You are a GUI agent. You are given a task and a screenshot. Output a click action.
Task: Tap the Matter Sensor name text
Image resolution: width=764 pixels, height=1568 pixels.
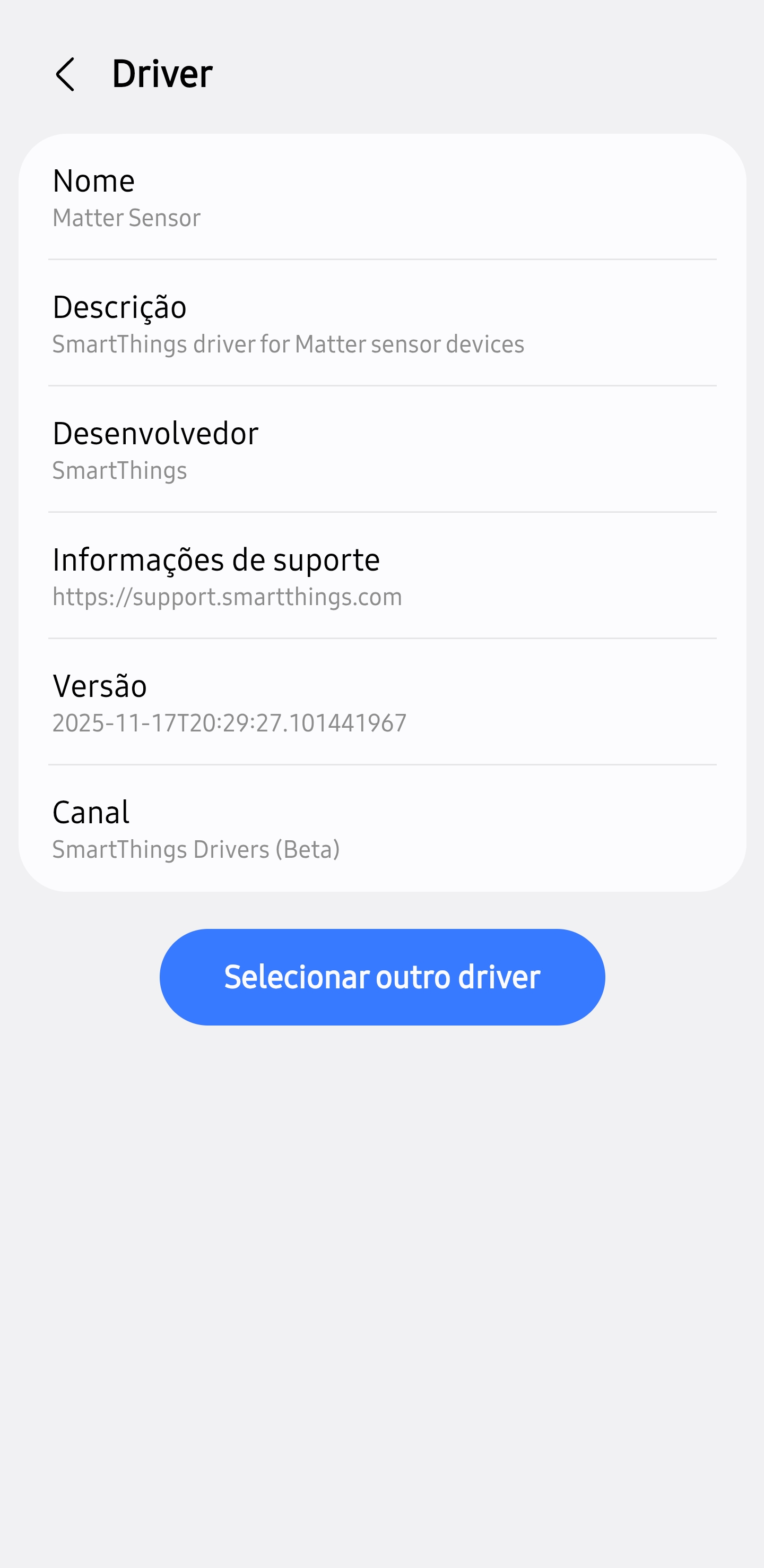pos(126,217)
